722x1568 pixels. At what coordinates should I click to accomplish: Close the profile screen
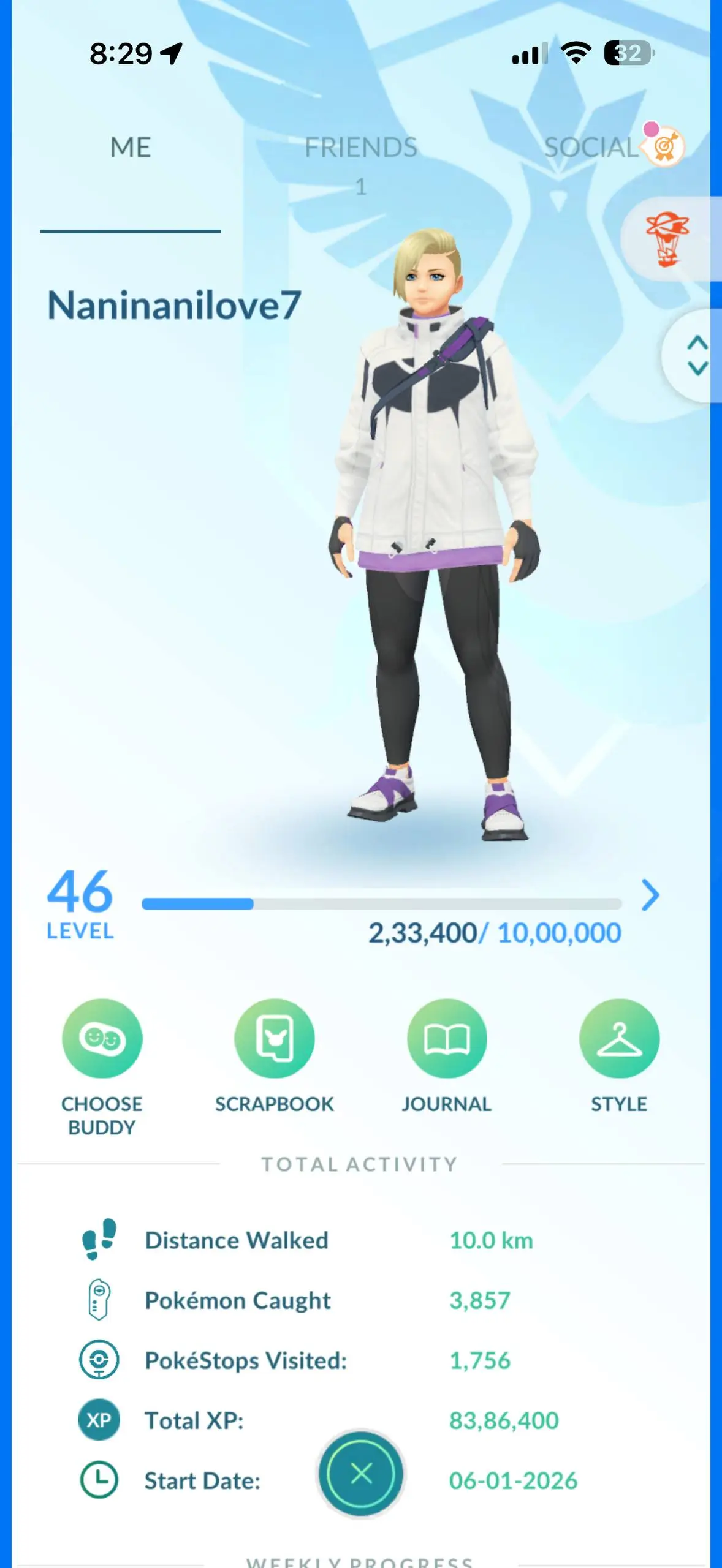(x=361, y=1474)
